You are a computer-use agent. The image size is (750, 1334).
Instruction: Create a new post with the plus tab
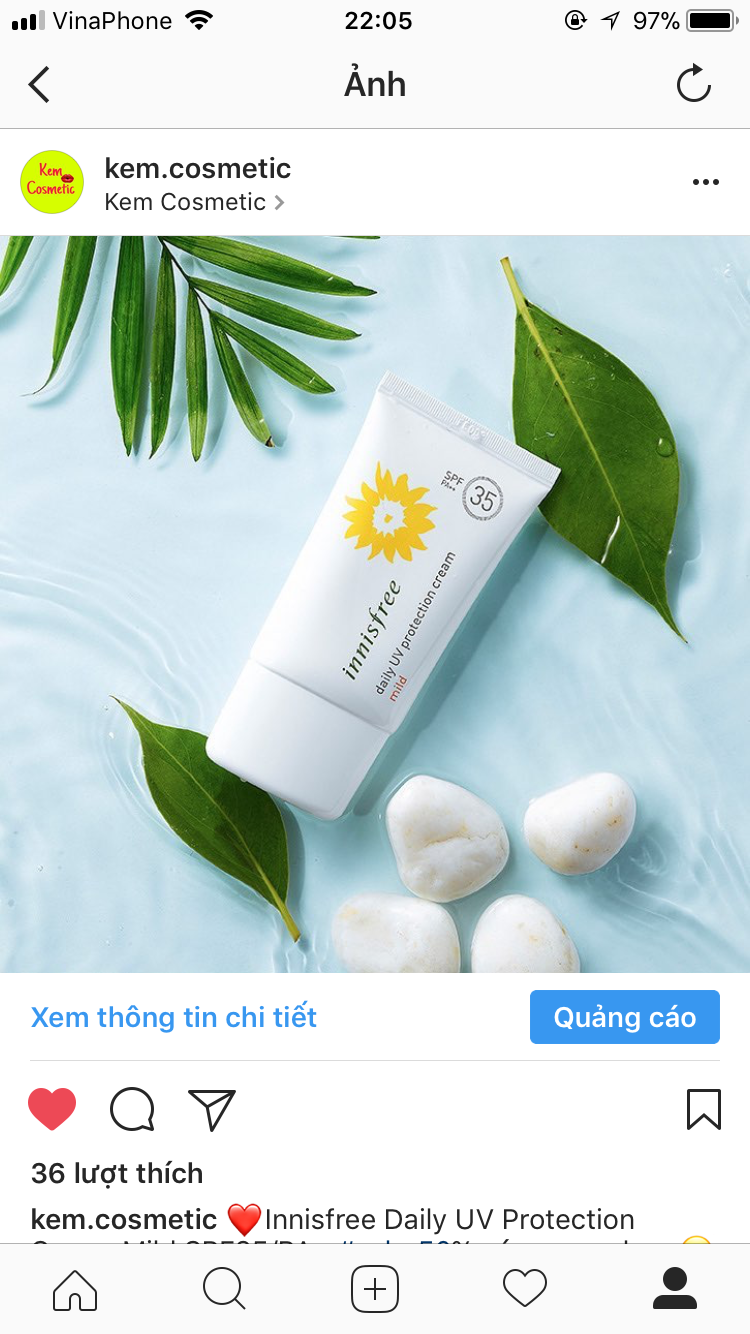point(375,1288)
